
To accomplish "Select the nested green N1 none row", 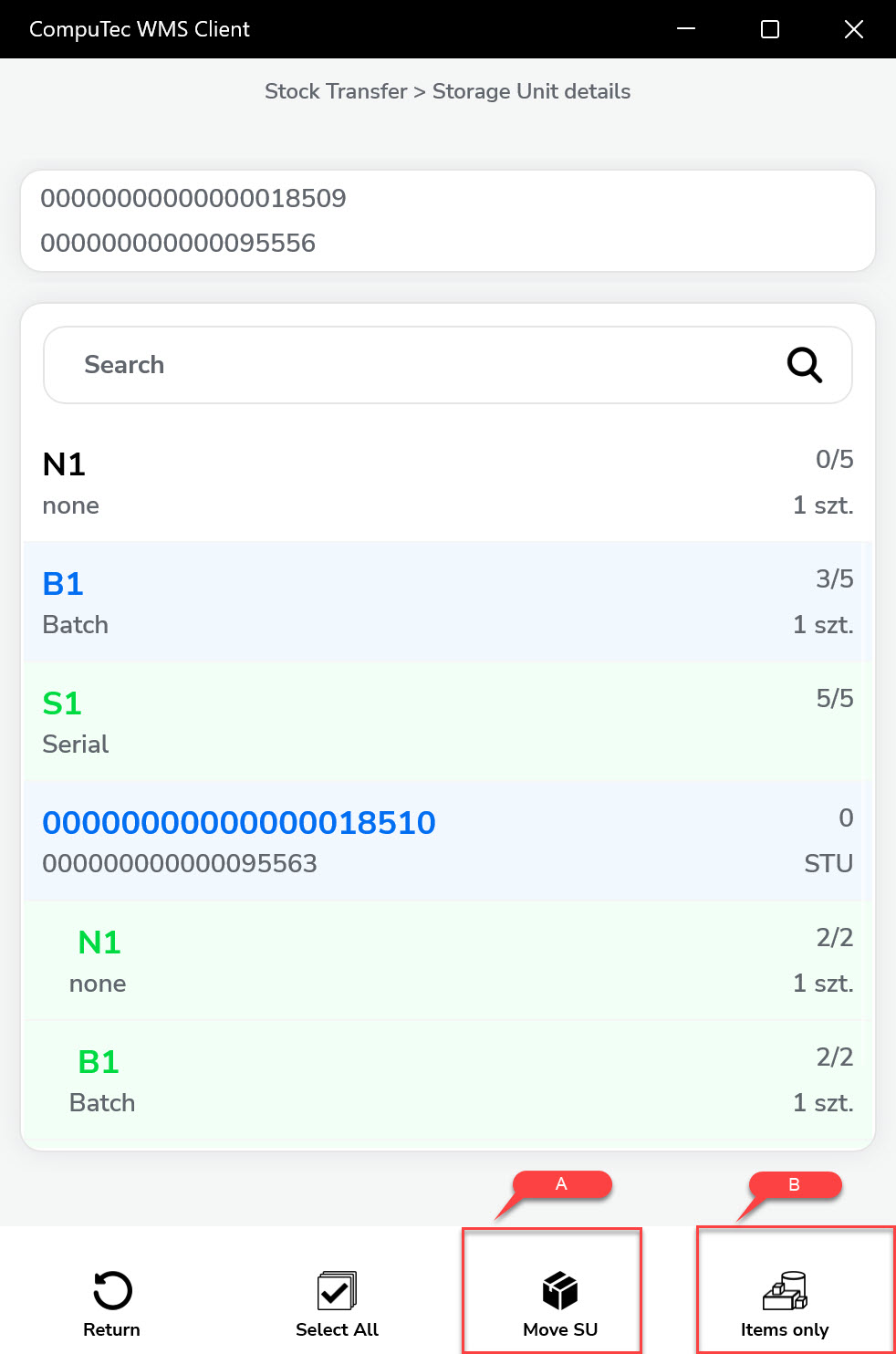I will click(447, 961).
